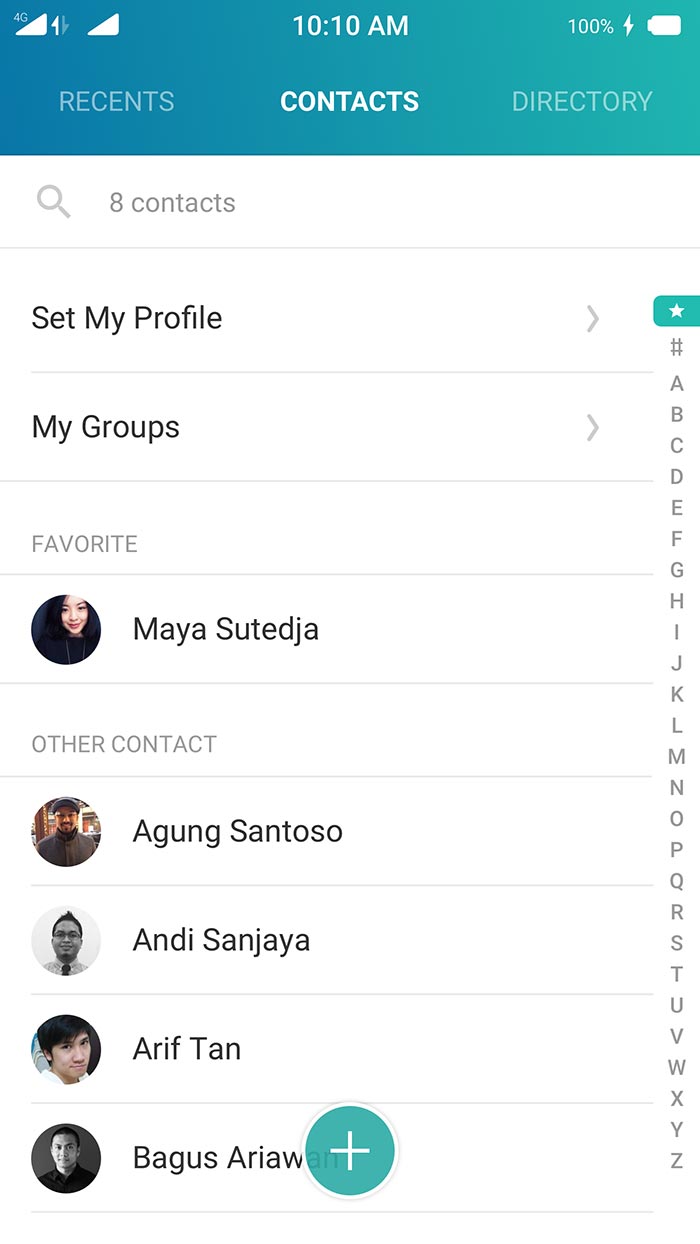Select the Contacts tab

coord(349,101)
